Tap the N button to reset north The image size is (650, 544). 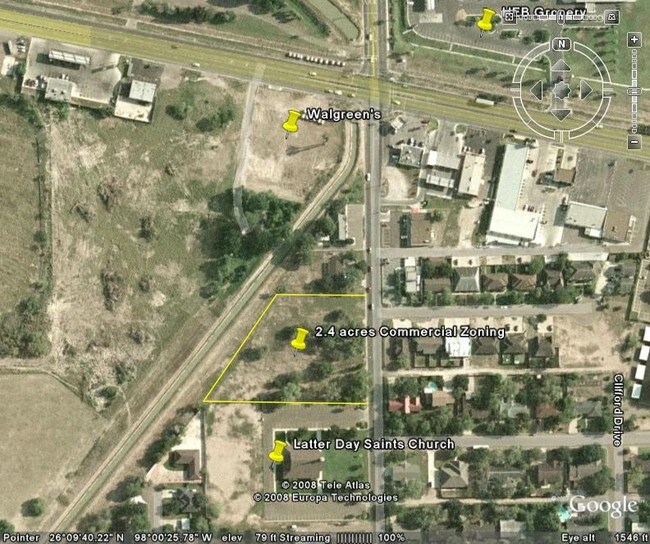[562, 45]
